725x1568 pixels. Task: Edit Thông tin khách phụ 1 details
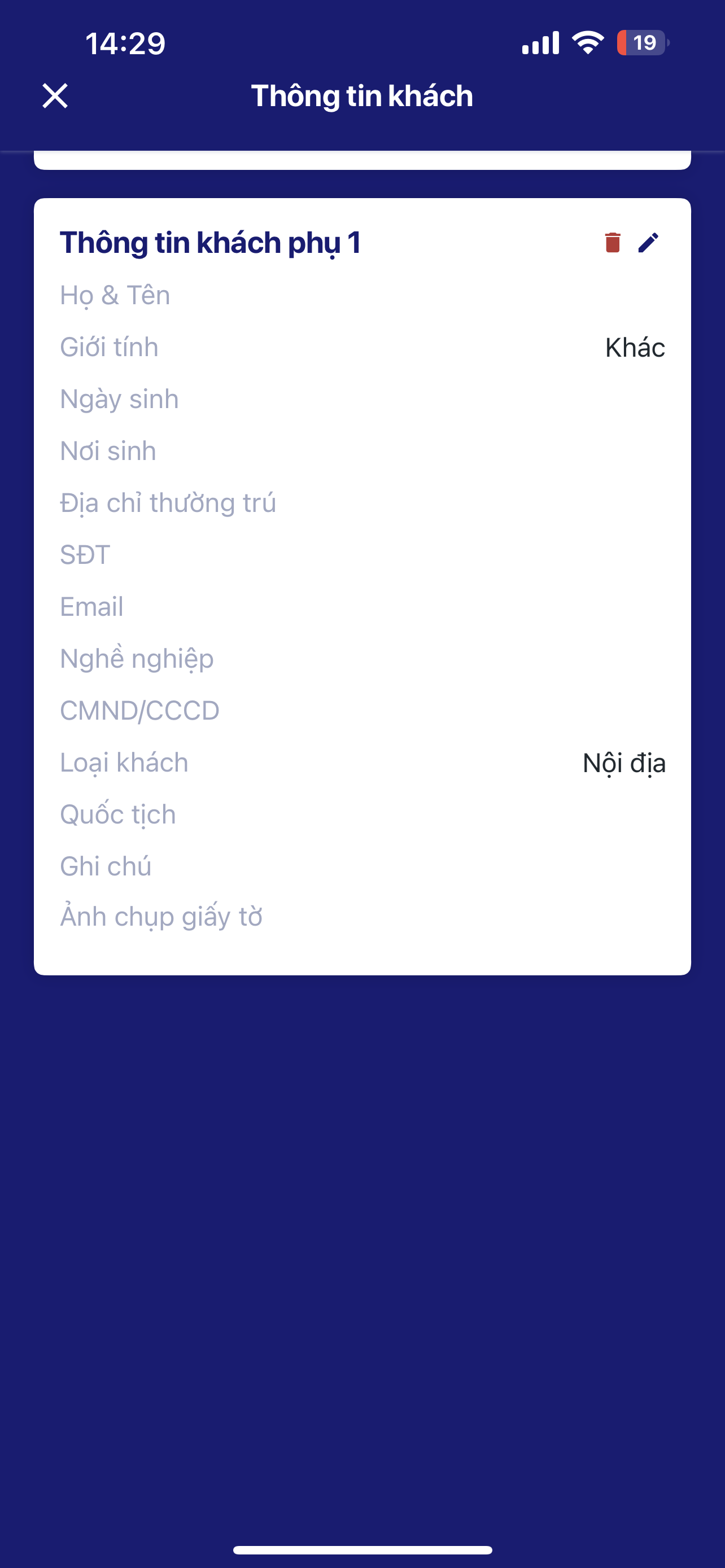click(x=648, y=242)
